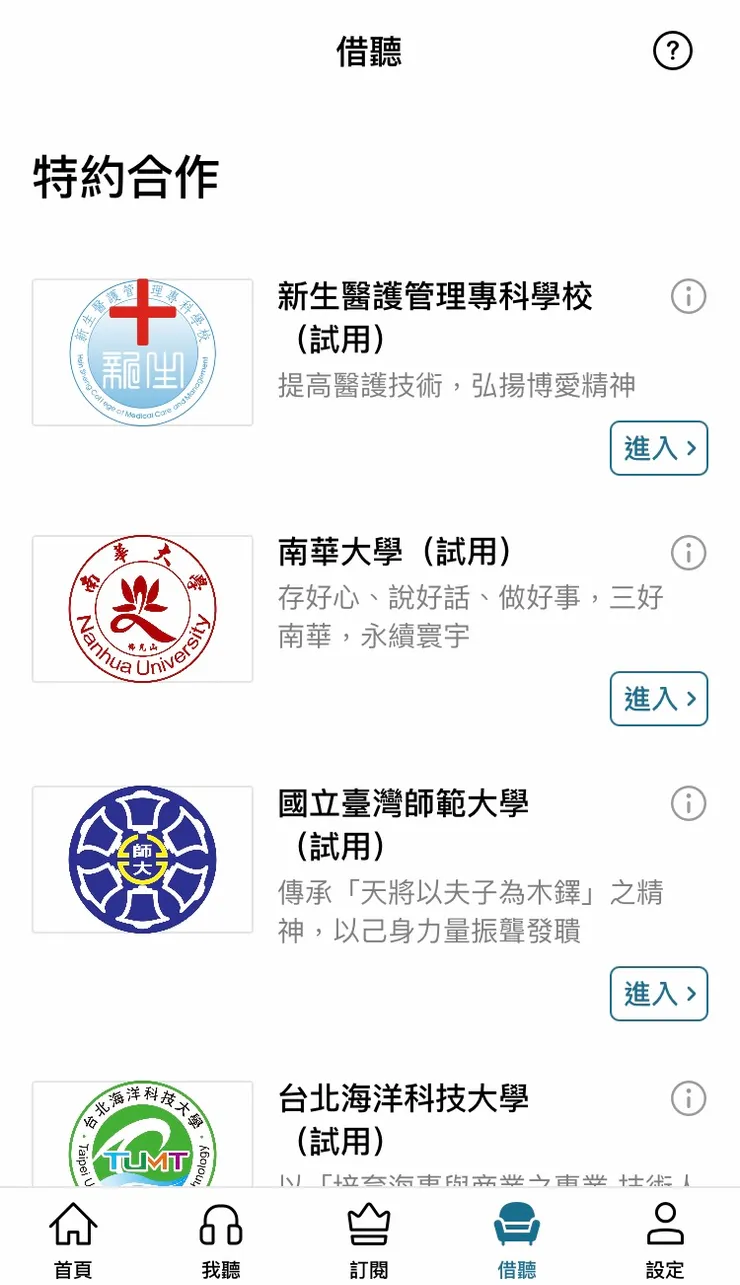
Task: Tap the info icon beside 南華大學
Action: click(x=687, y=553)
